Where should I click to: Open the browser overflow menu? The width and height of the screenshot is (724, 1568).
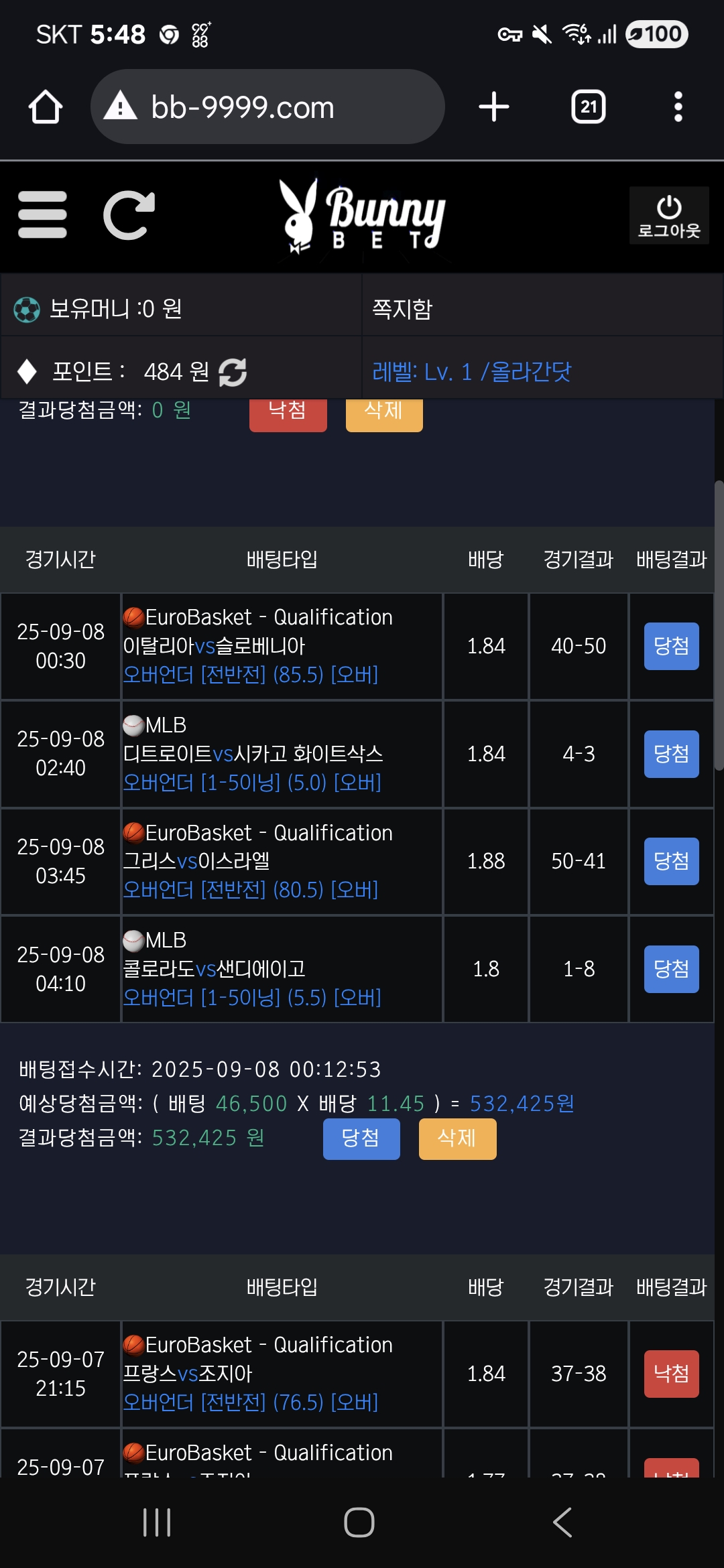(678, 107)
